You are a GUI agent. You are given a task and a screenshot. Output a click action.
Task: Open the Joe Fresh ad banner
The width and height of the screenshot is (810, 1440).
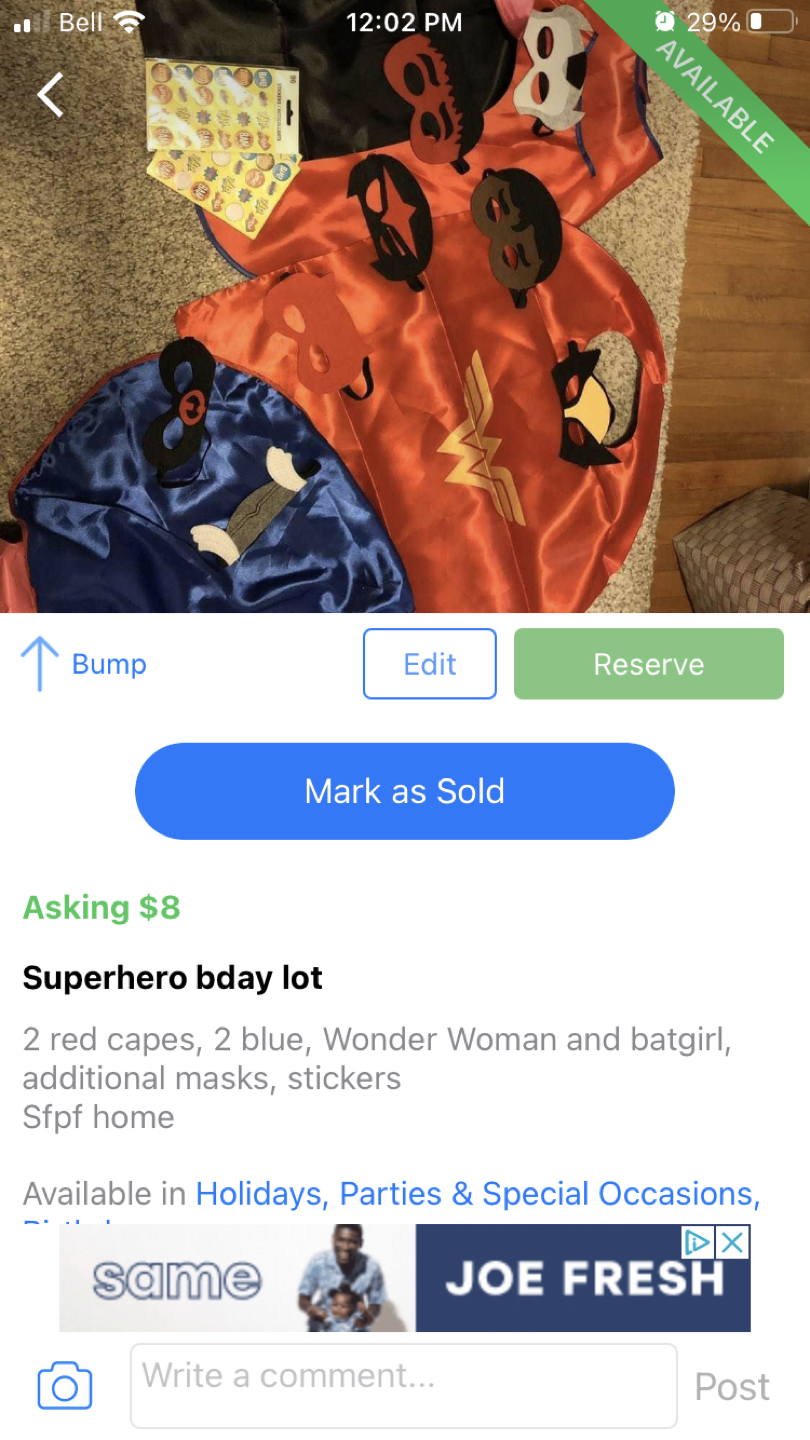[404, 1278]
